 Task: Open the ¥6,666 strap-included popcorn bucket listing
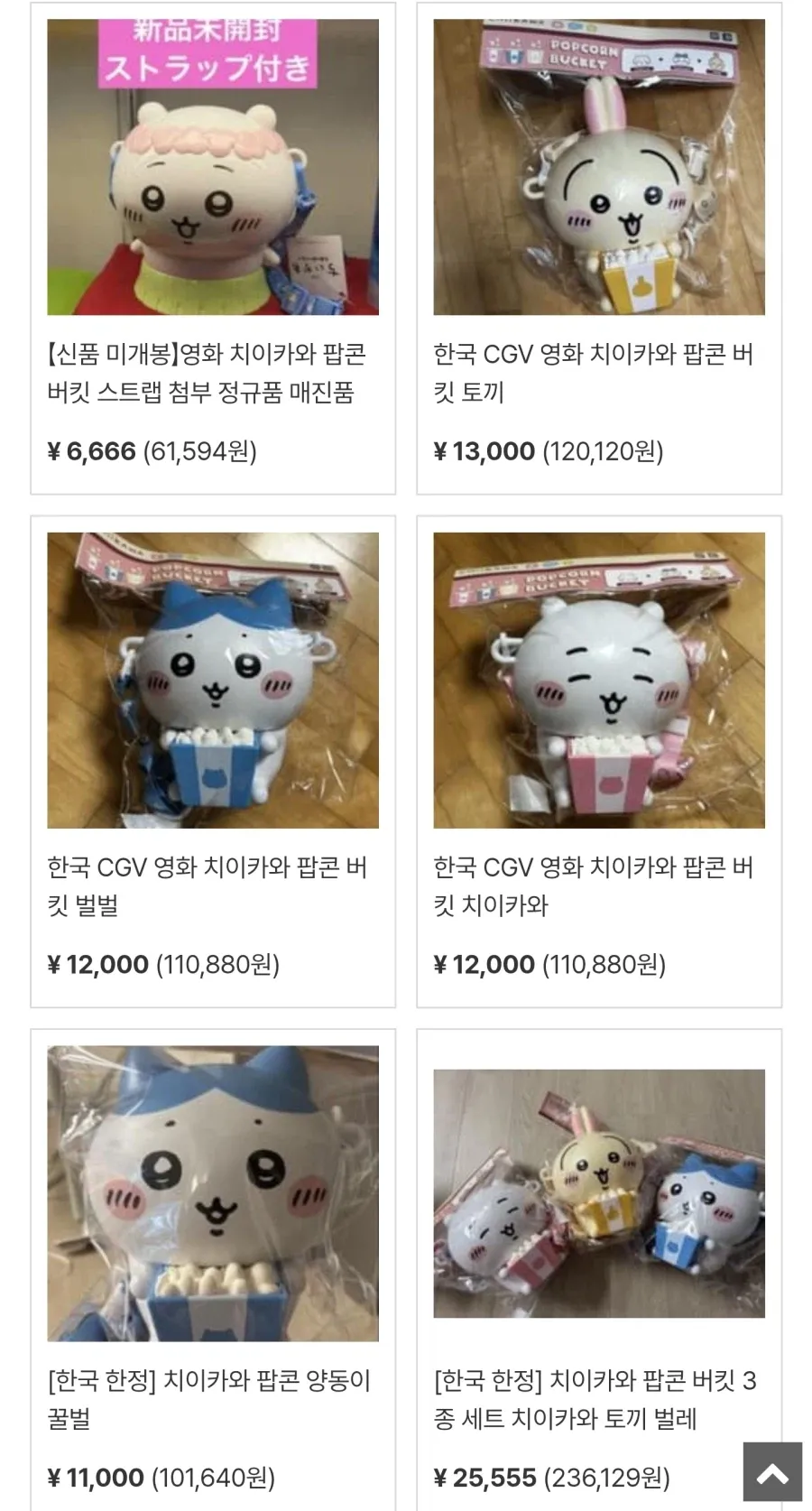[x=213, y=248]
